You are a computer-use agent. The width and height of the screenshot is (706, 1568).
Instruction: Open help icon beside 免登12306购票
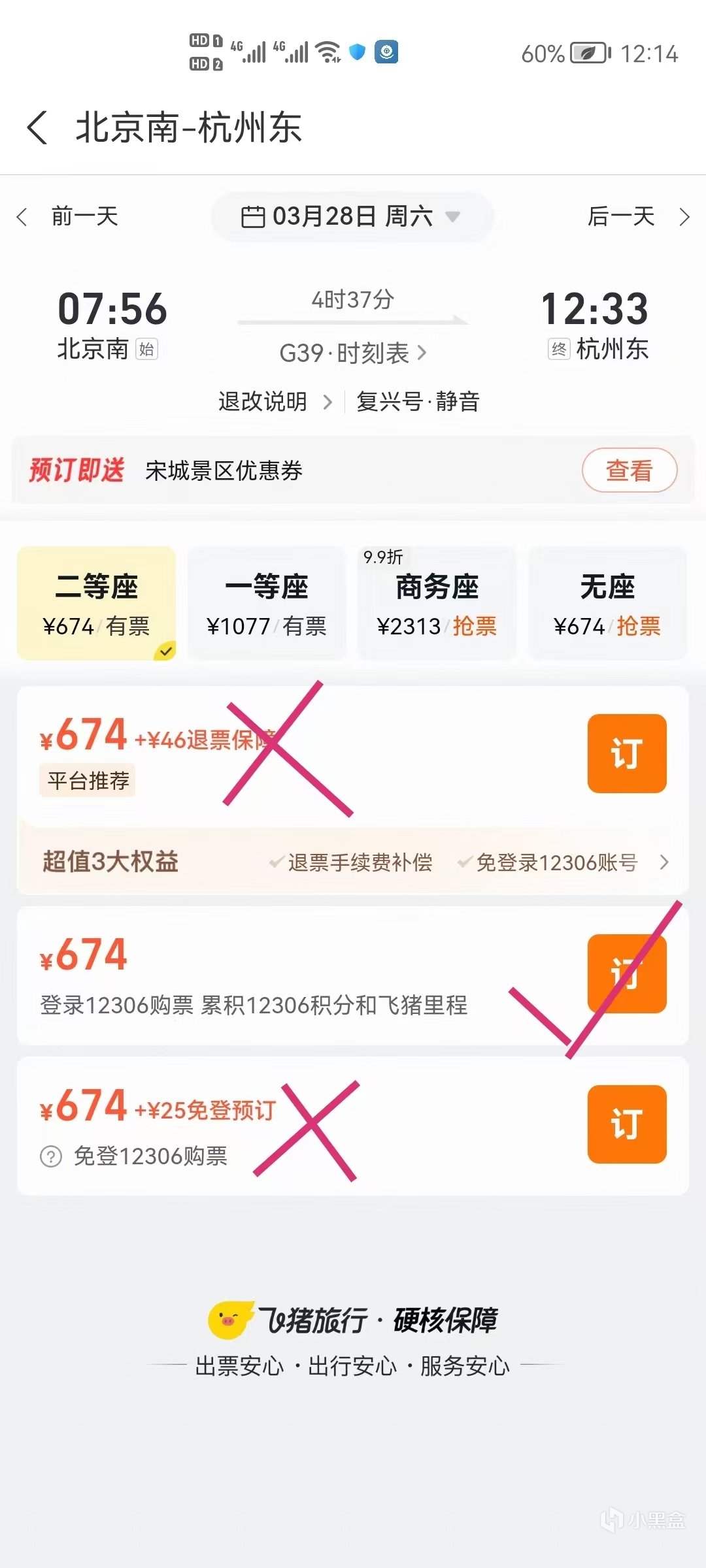51,1157
